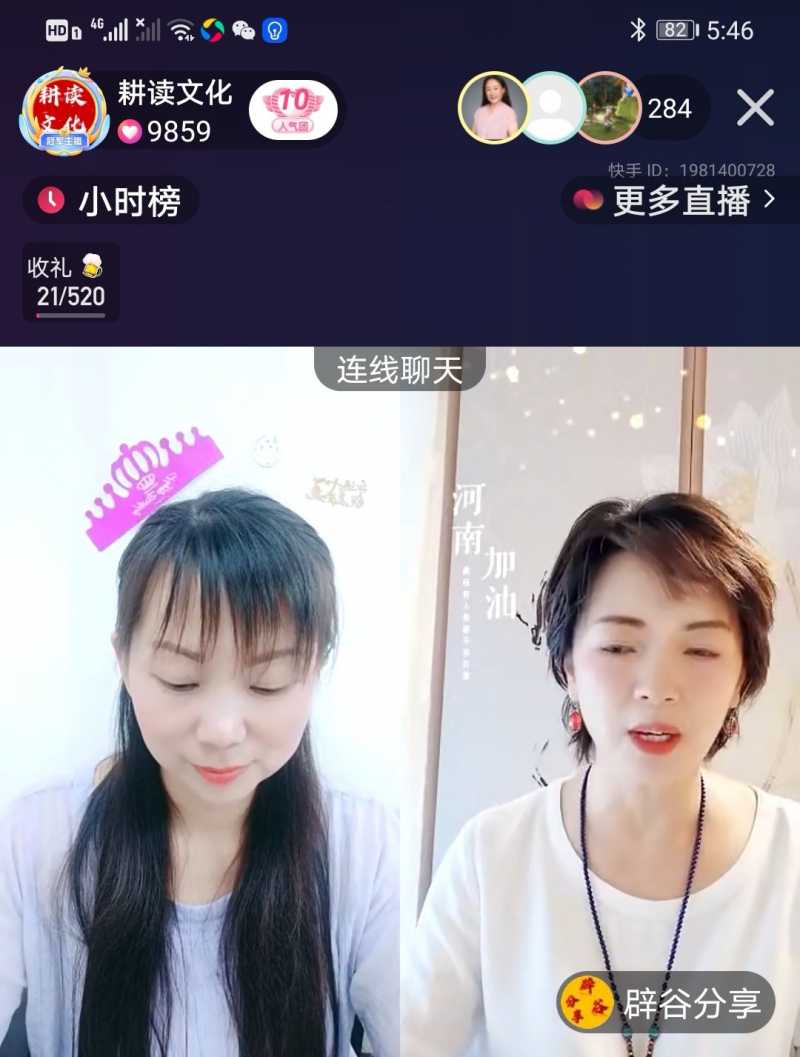View the 辟谷分享 co-host profile

[x=666, y=1003]
